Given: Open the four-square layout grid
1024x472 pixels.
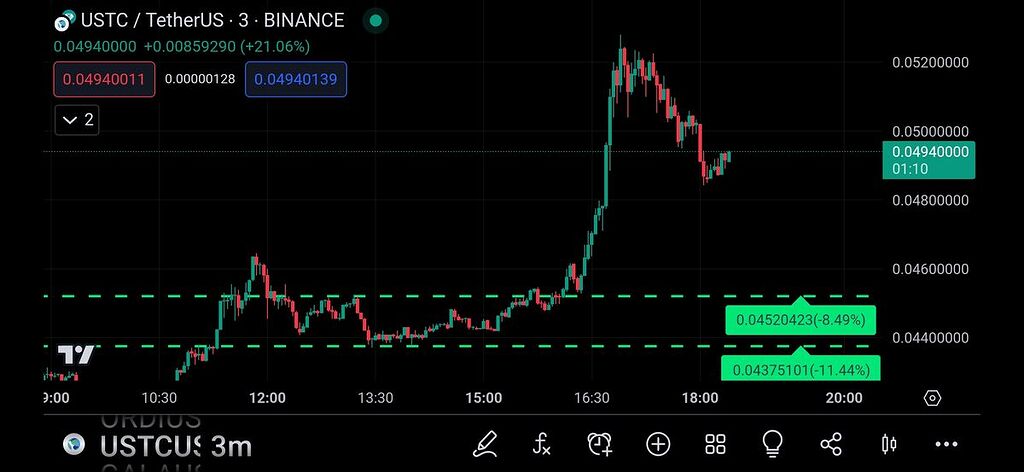Looking at the screenshot, I should 715,444.
